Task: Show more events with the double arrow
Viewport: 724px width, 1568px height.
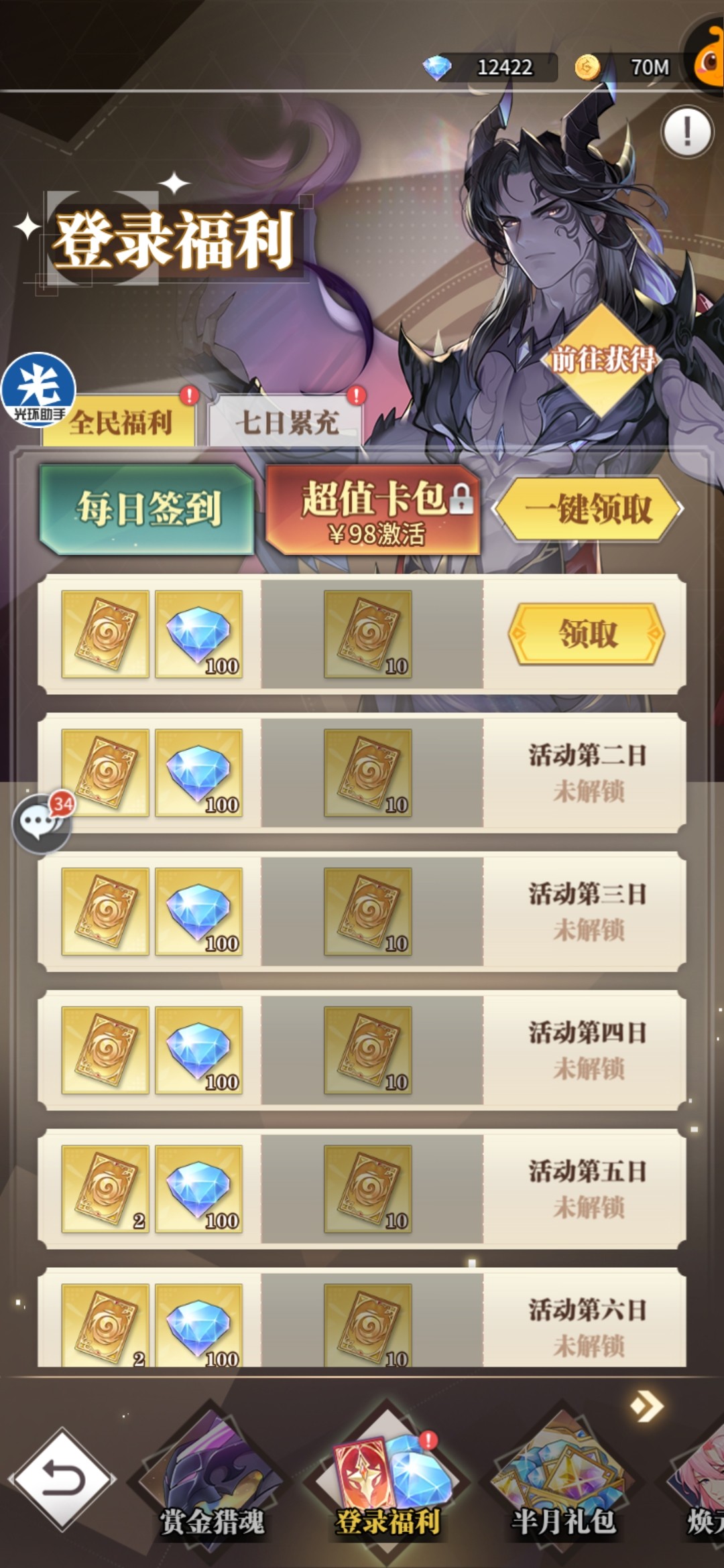Action: click(646, 1407)
